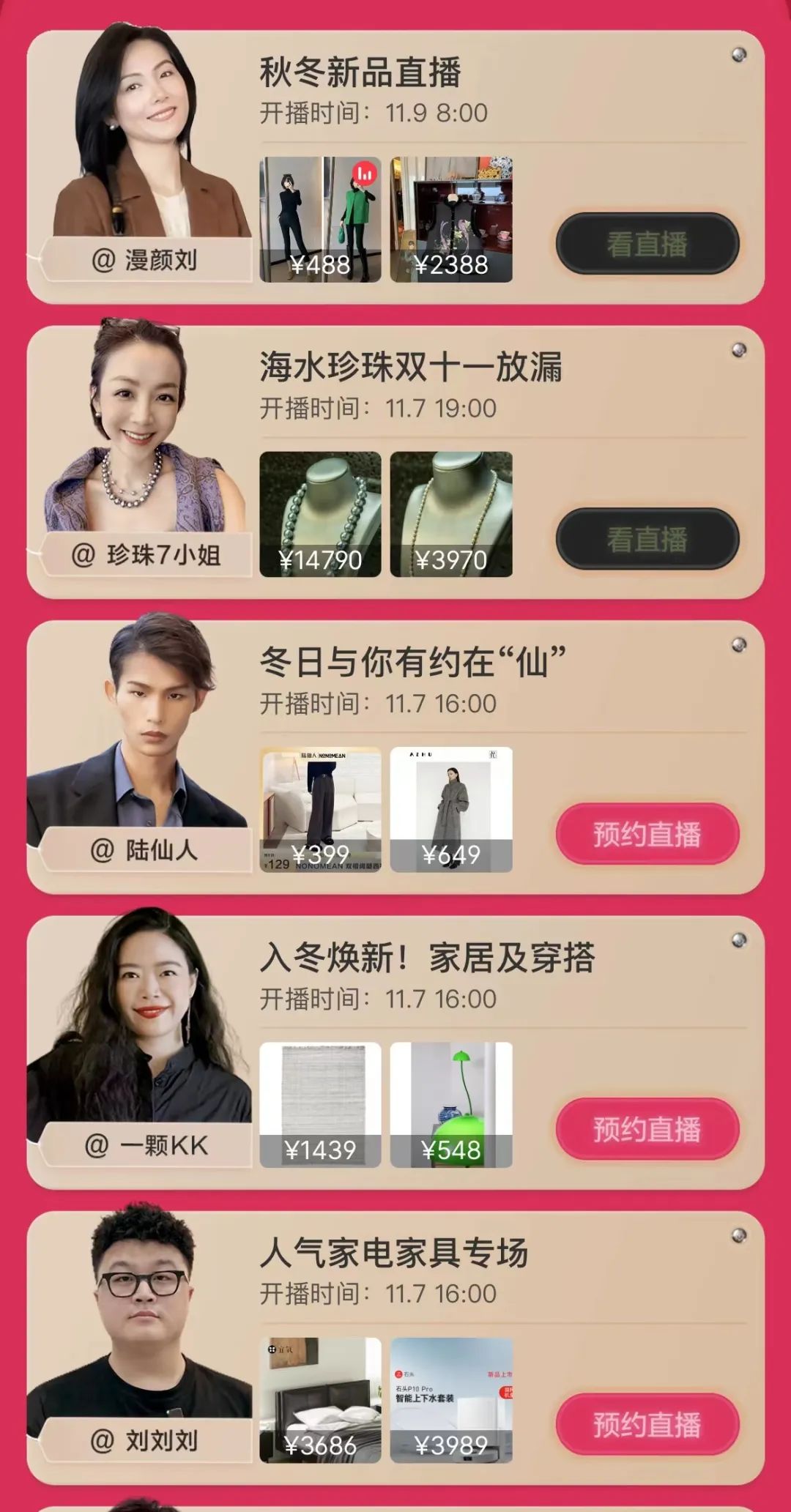Open the ¥488 outfit product
The image size is (791, 1512).
coord(320,220)
